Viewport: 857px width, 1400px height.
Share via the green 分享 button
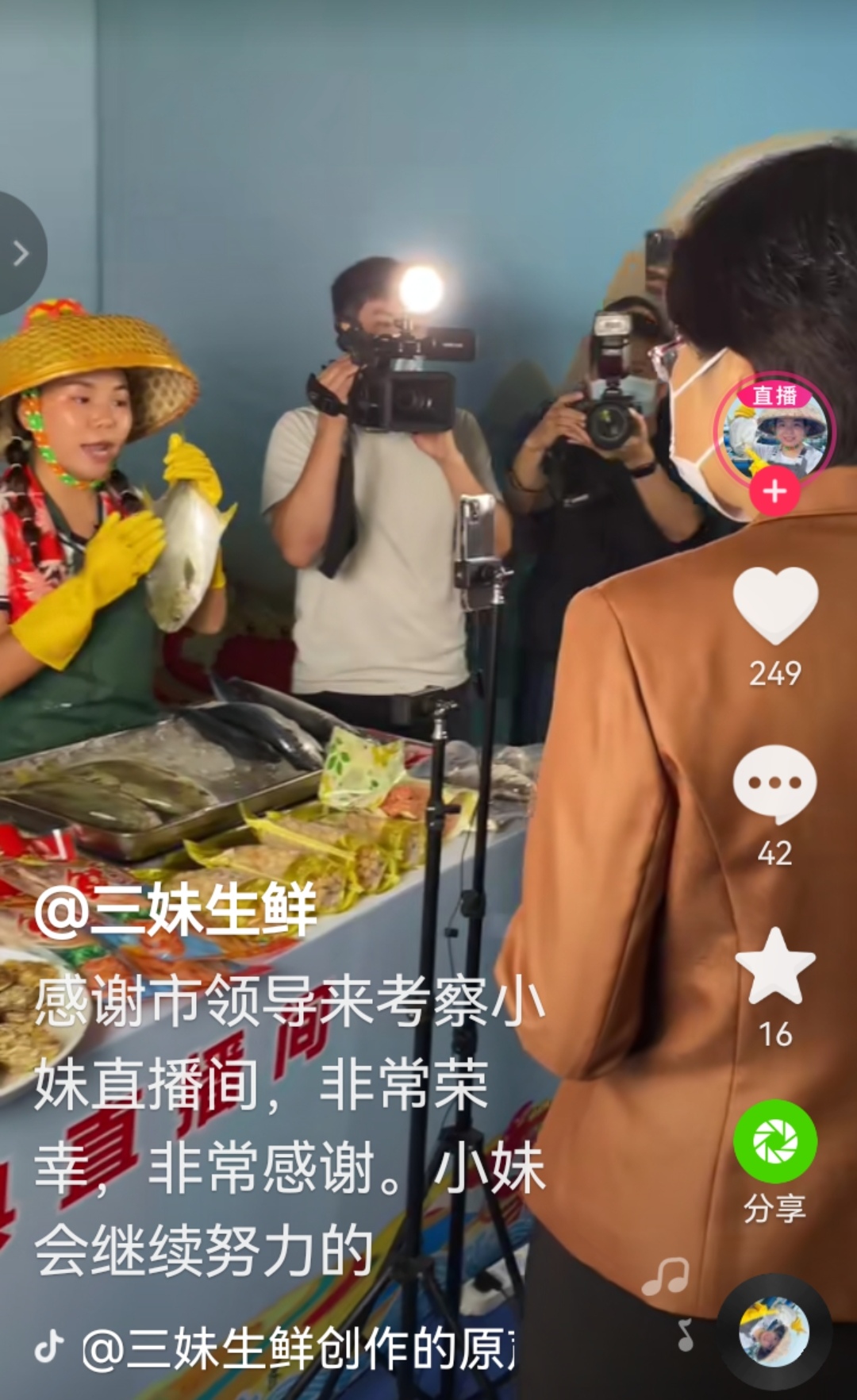tap(774, 1142)
